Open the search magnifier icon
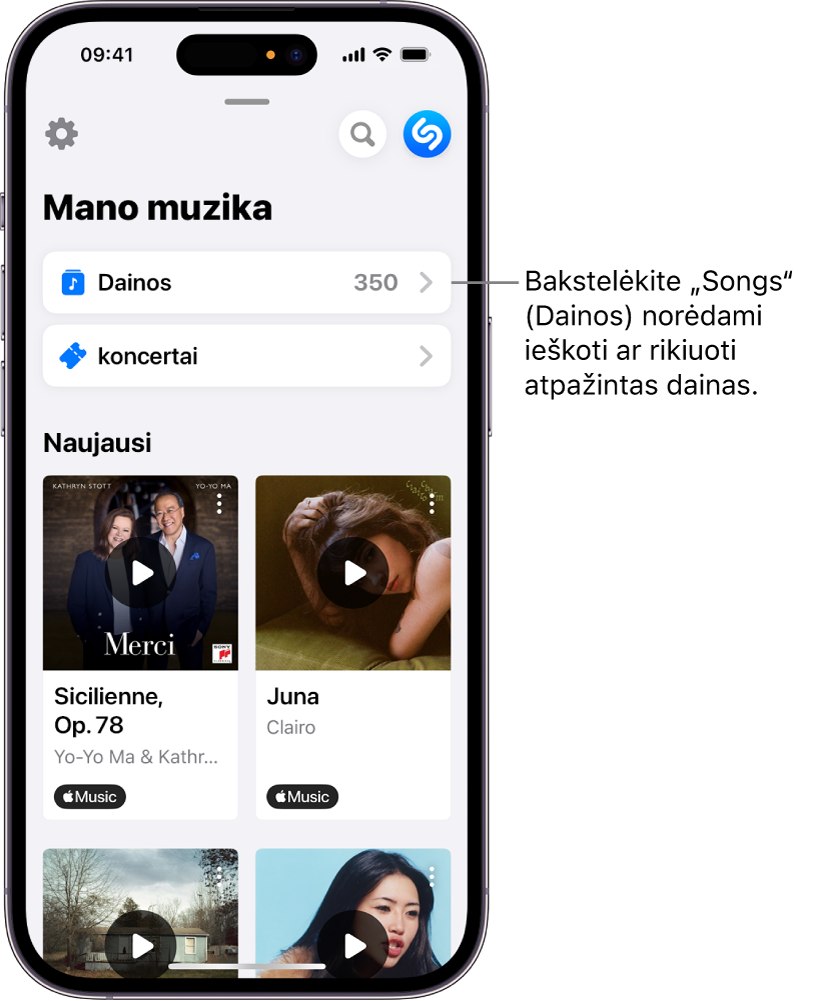Viewport: 817px width, 1001px height. tap(363, 134)
